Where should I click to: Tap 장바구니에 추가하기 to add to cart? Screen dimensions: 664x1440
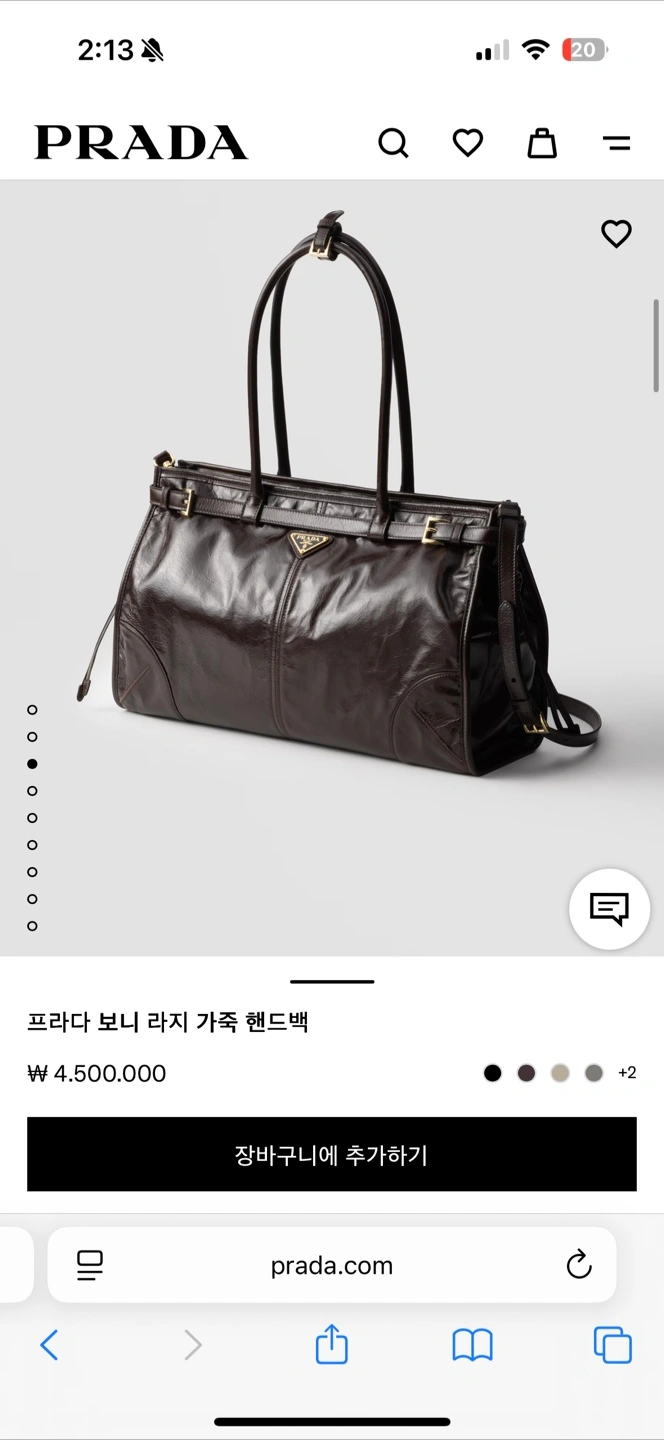pyautogui.click(x=332, y=1155)
